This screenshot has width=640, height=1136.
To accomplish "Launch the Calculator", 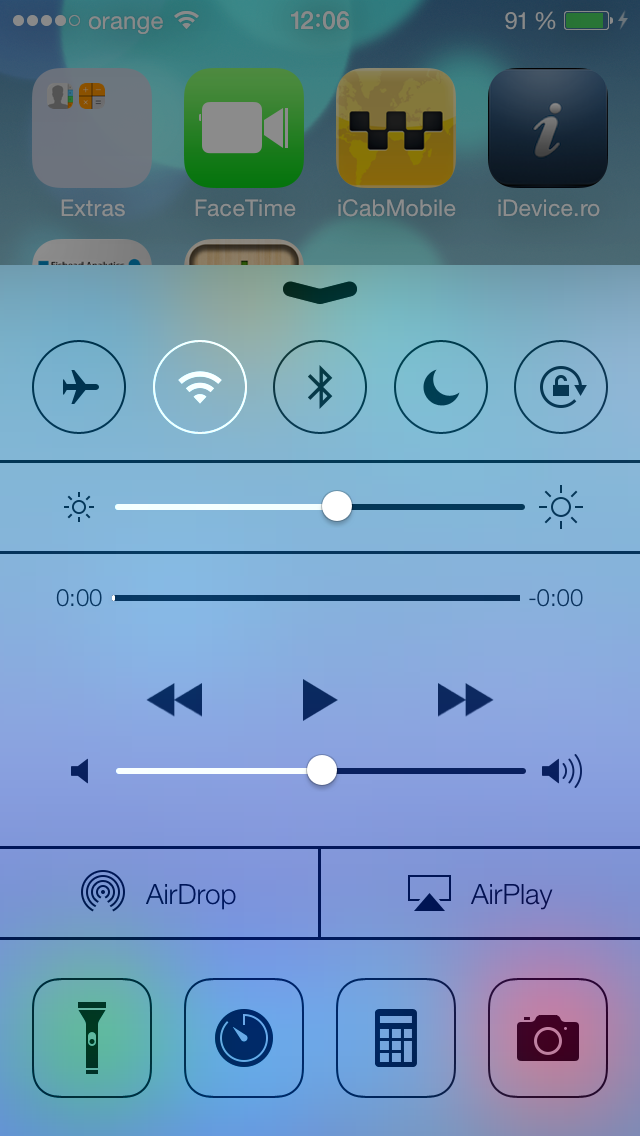I will point(396,1038).
